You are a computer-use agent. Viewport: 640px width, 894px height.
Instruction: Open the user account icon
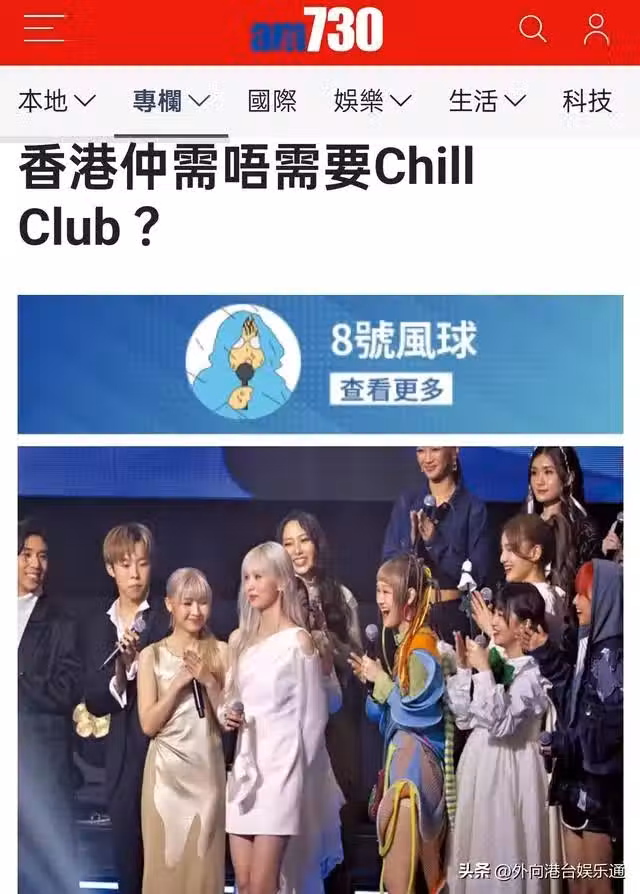coord(597,29)
